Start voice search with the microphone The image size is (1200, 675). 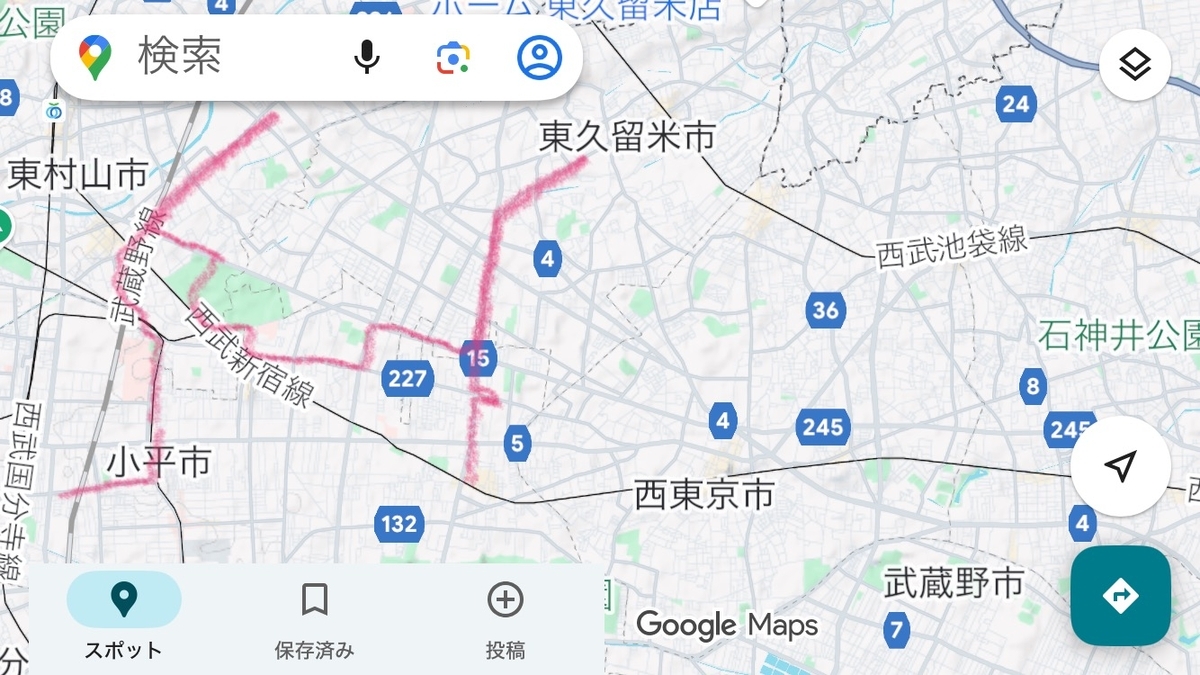point(367,58)
